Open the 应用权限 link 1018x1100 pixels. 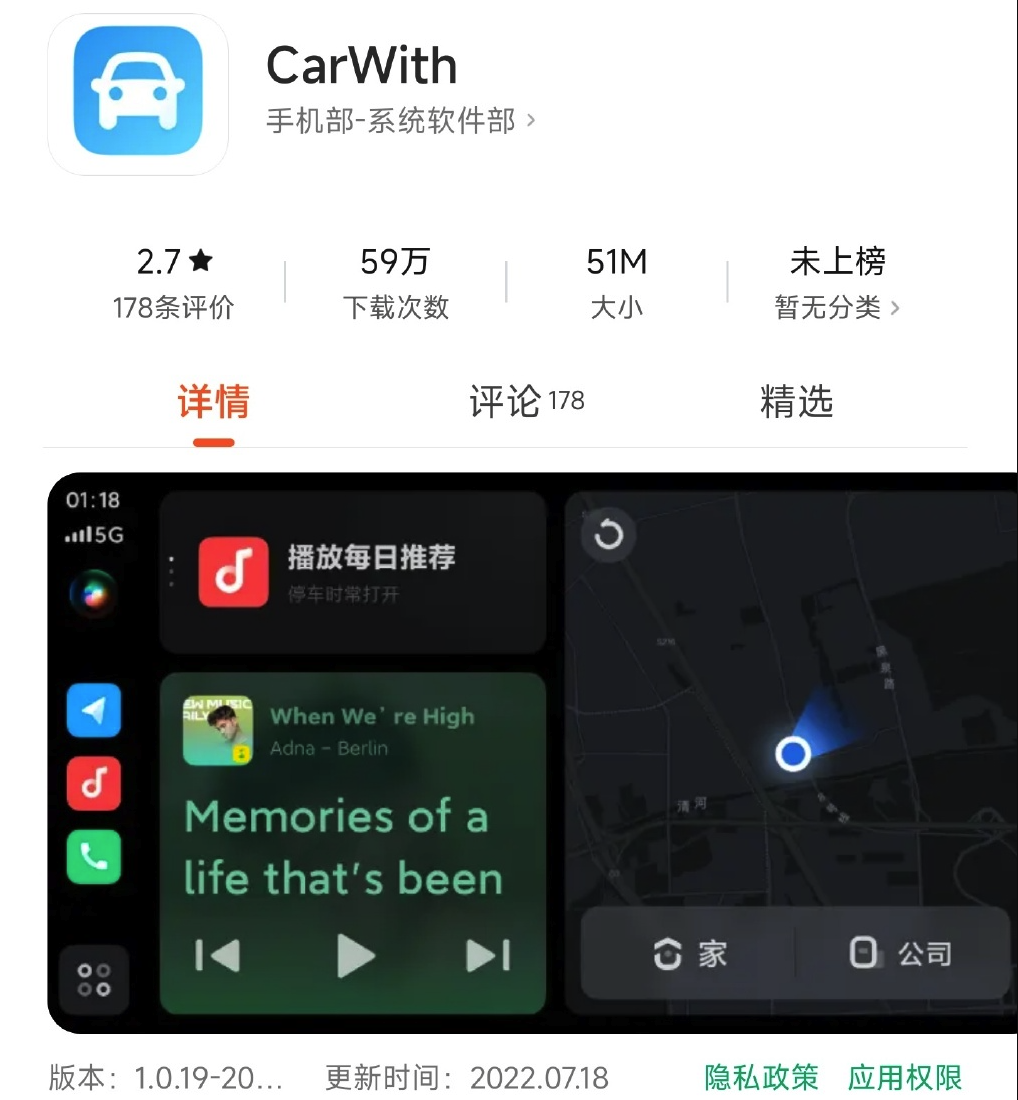(904, 1077)
